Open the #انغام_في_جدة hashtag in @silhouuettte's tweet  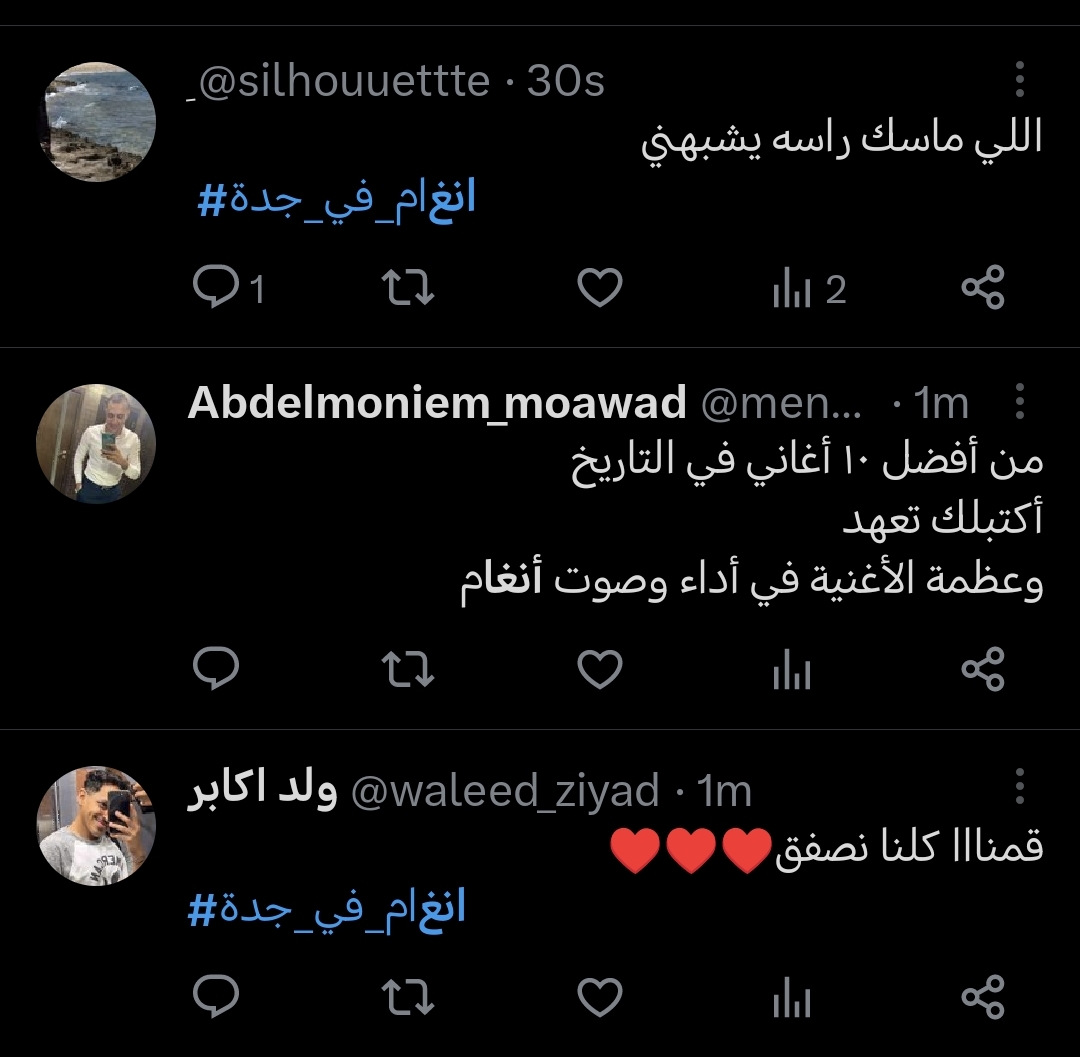[335, 200]
